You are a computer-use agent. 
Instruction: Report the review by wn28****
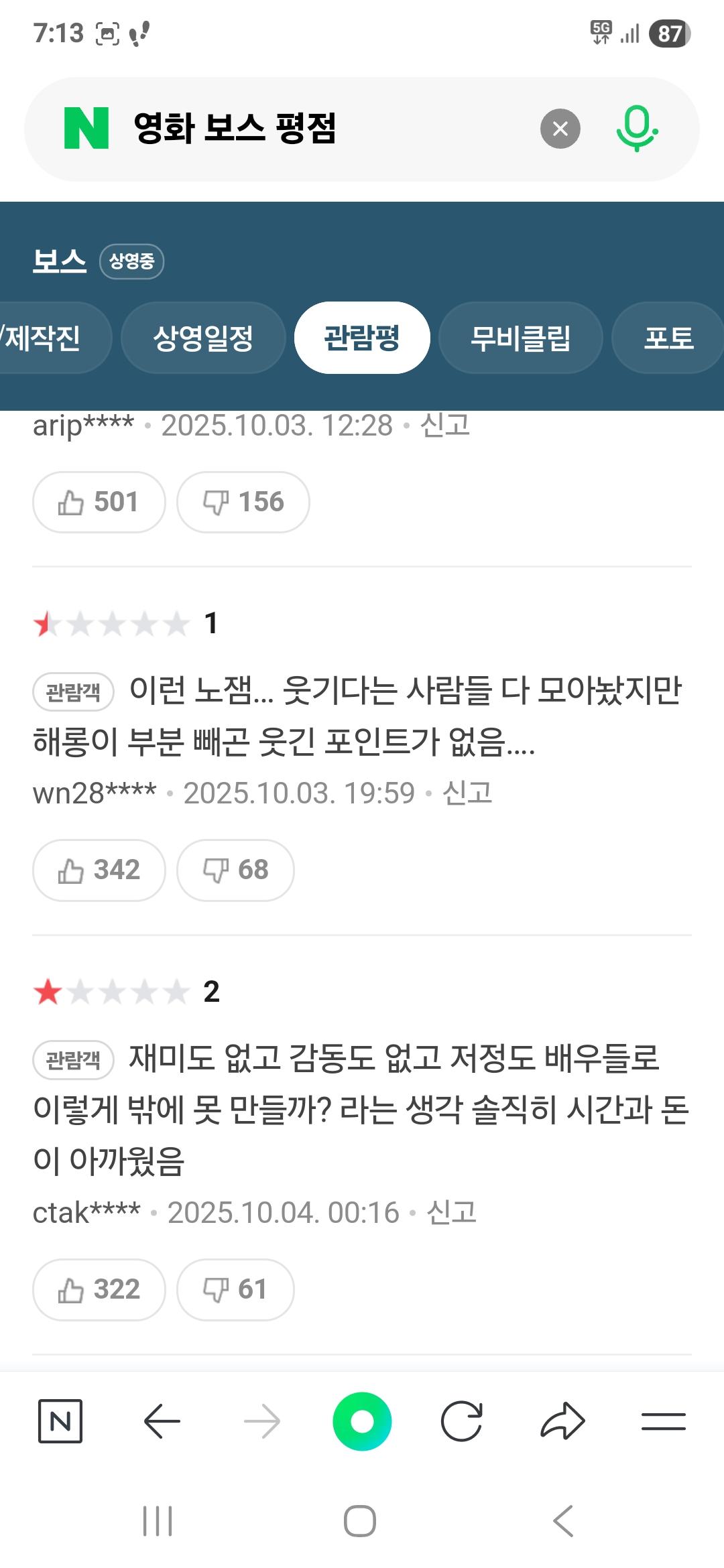pyautogui.click(x=467, y=793)
